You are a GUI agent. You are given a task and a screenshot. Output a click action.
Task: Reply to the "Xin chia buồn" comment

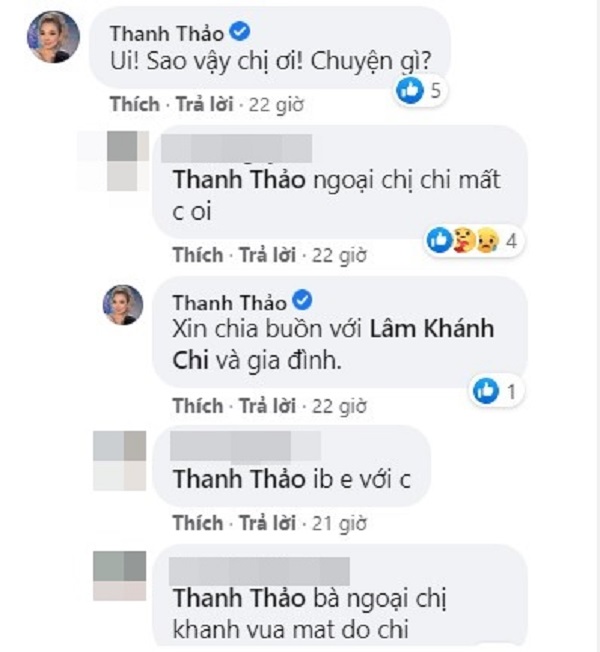(269, 406)
